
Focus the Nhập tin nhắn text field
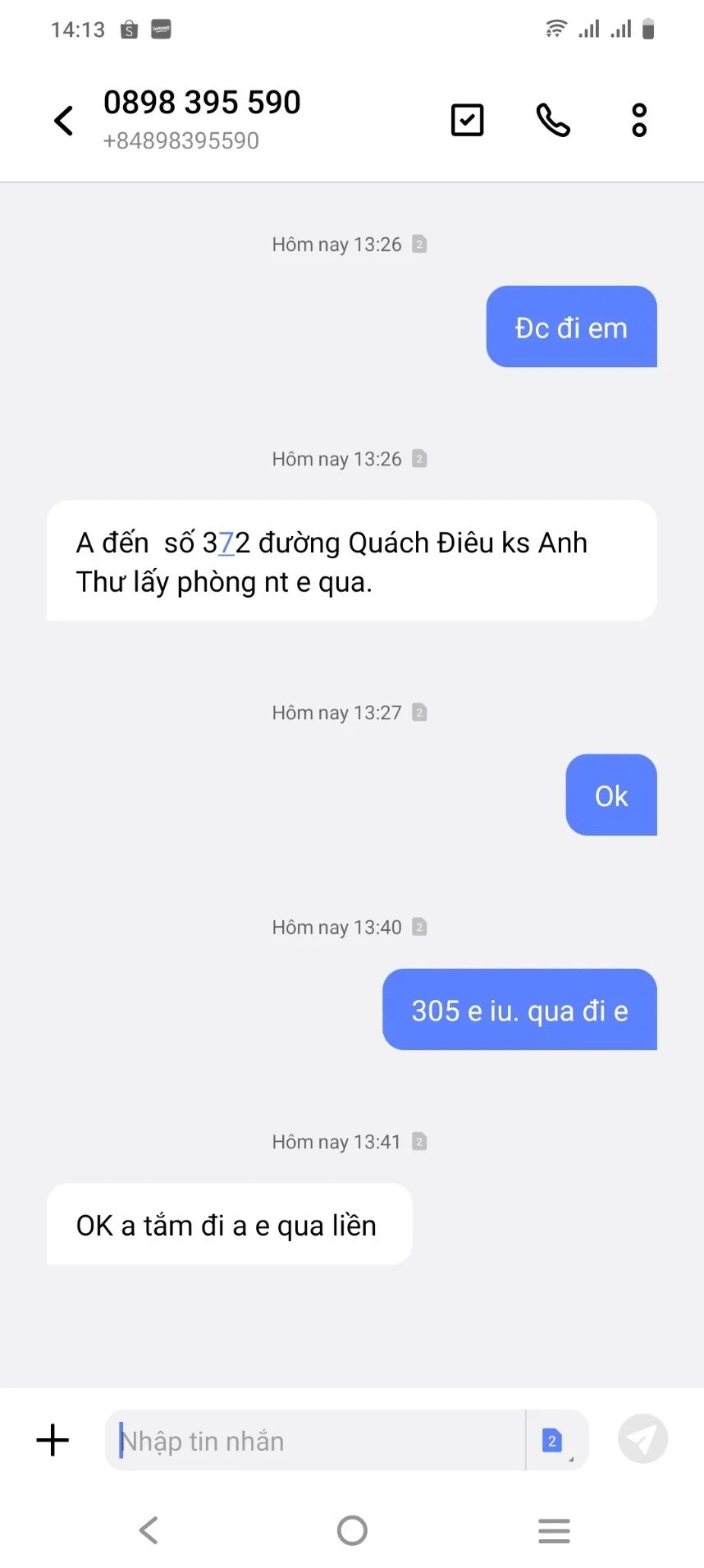316,1441
